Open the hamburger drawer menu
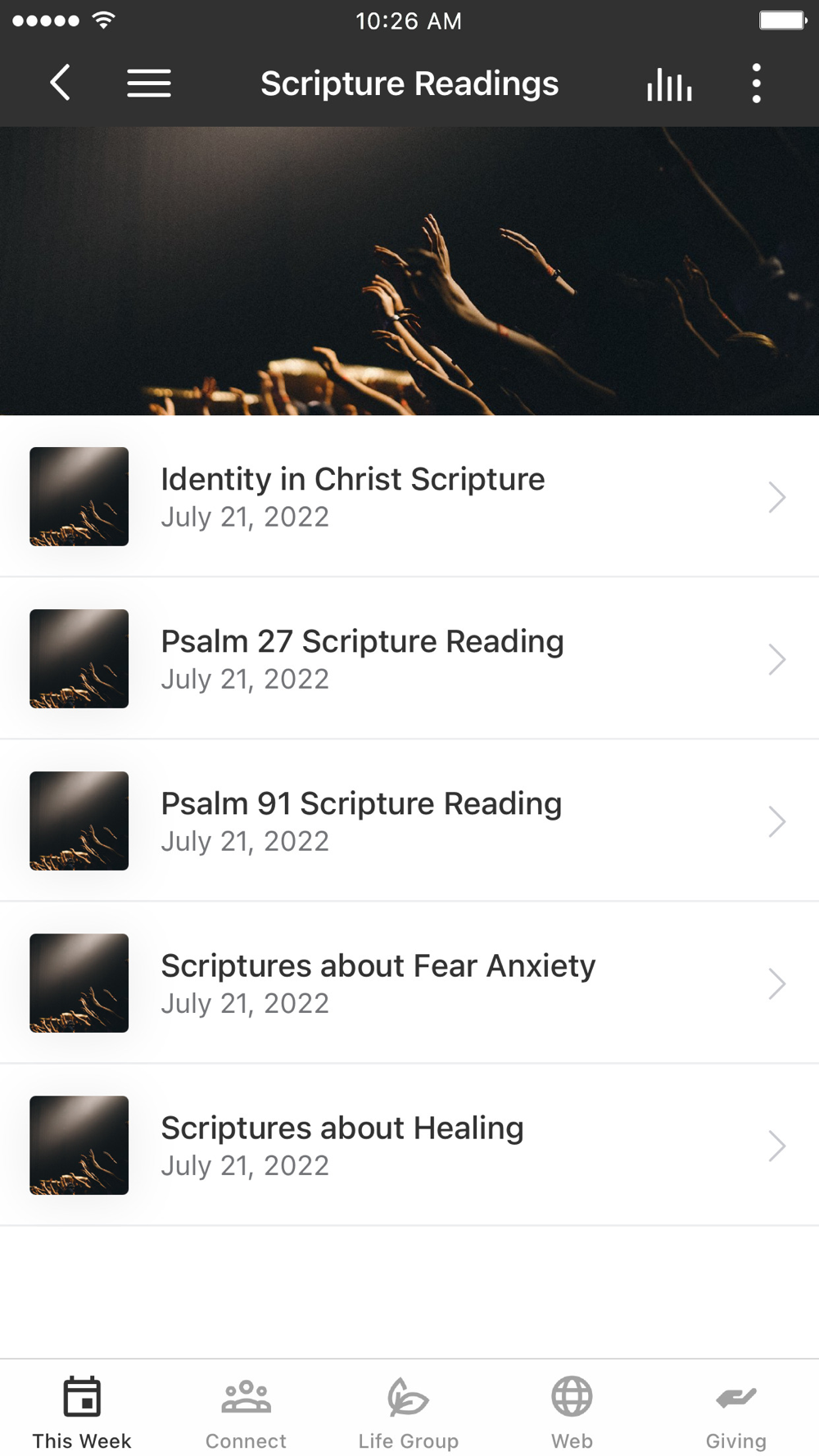The image size is (819, 1456). click(x=149, y=83)
